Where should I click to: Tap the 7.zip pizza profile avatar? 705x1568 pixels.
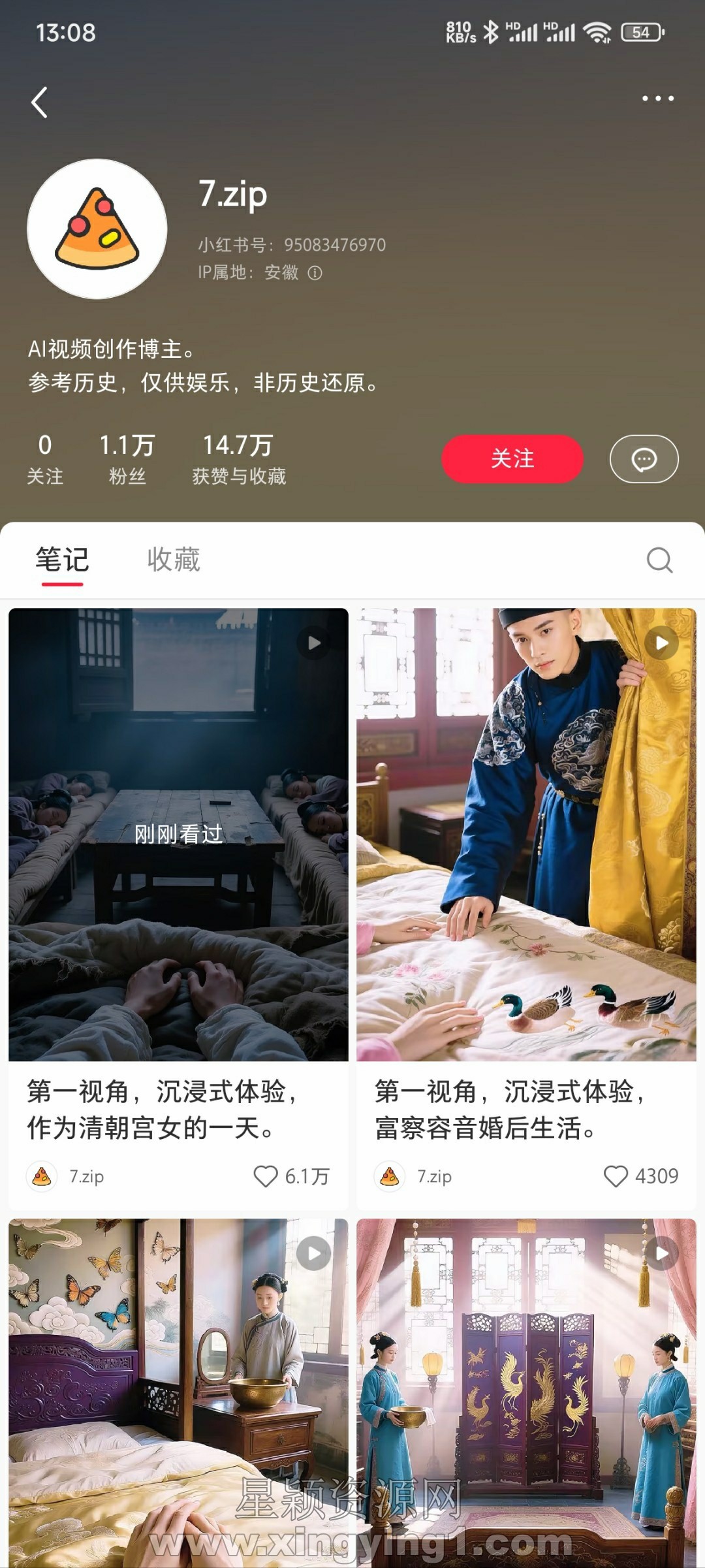tap(97, 229)
